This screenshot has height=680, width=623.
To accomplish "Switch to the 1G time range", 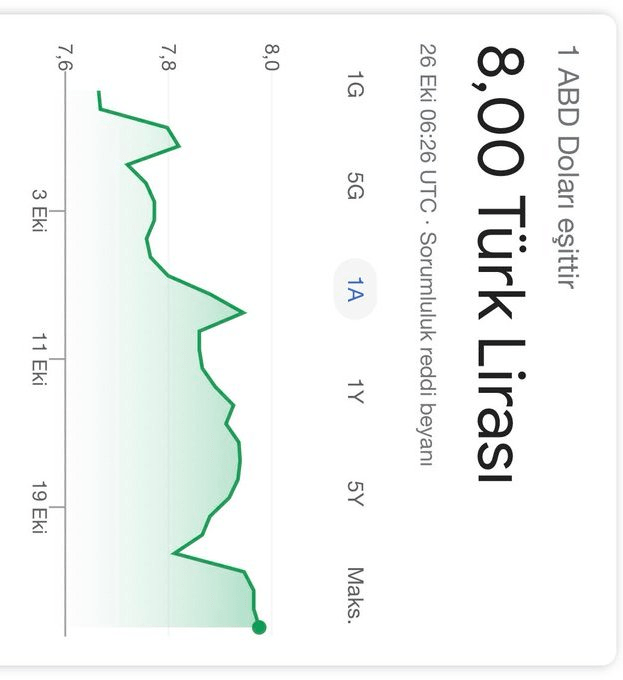I will point(354,86).
